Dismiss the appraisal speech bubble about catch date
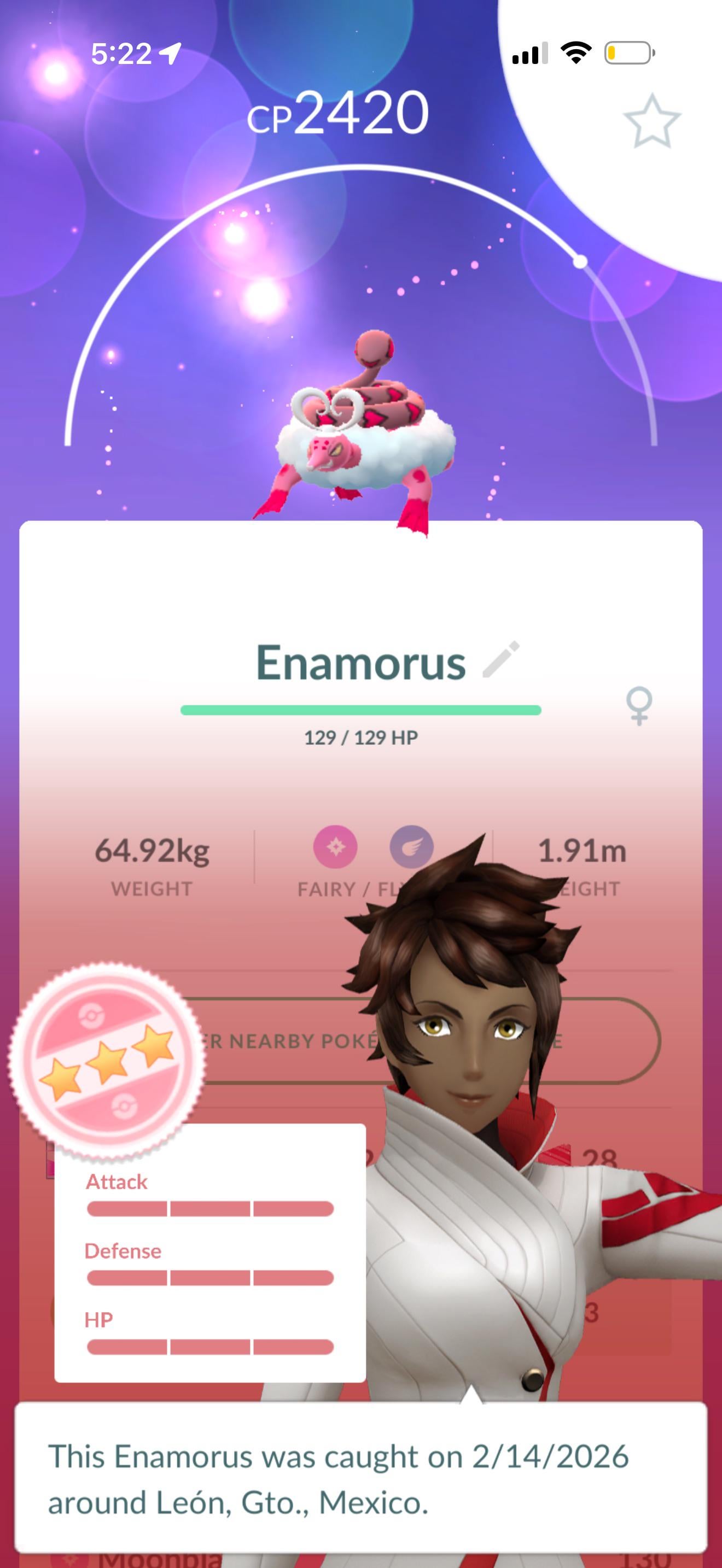The width and height of the screenshot is (722, 1568). pyautogui.click(x=360, y=1478)
